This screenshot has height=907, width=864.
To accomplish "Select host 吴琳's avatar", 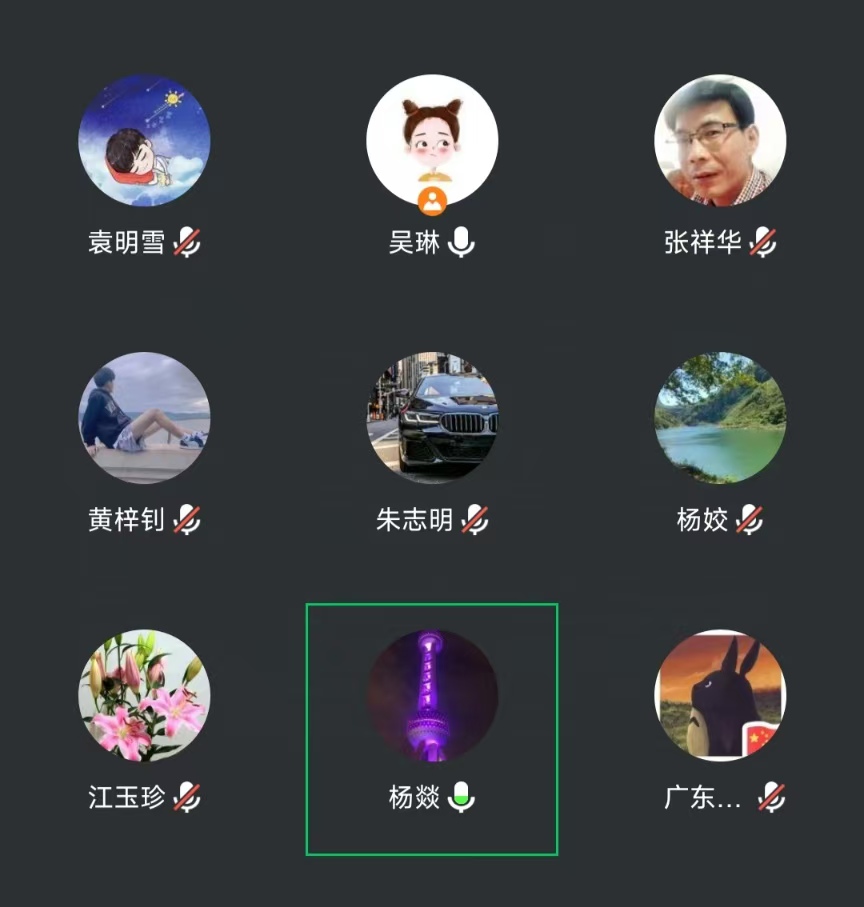I will pos(432,139).
